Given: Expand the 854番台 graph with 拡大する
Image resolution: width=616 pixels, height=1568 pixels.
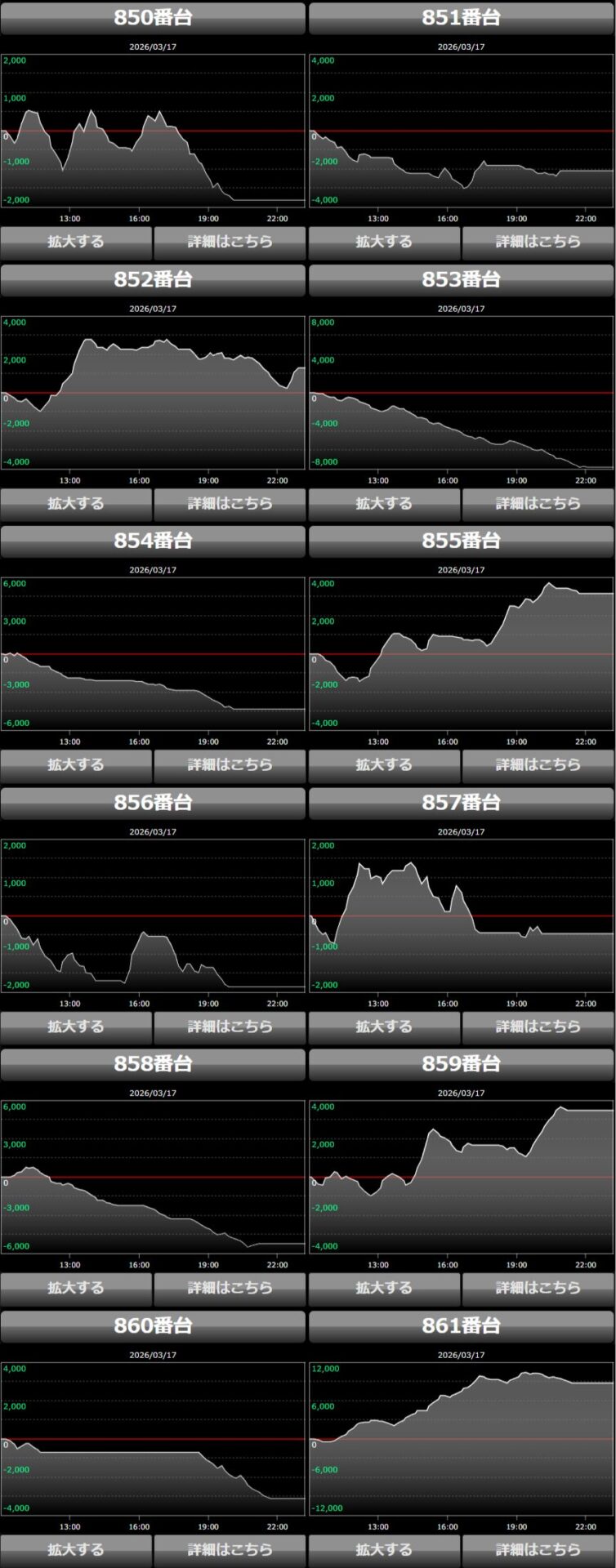Looking at the screenshot, I should [76, 765].
